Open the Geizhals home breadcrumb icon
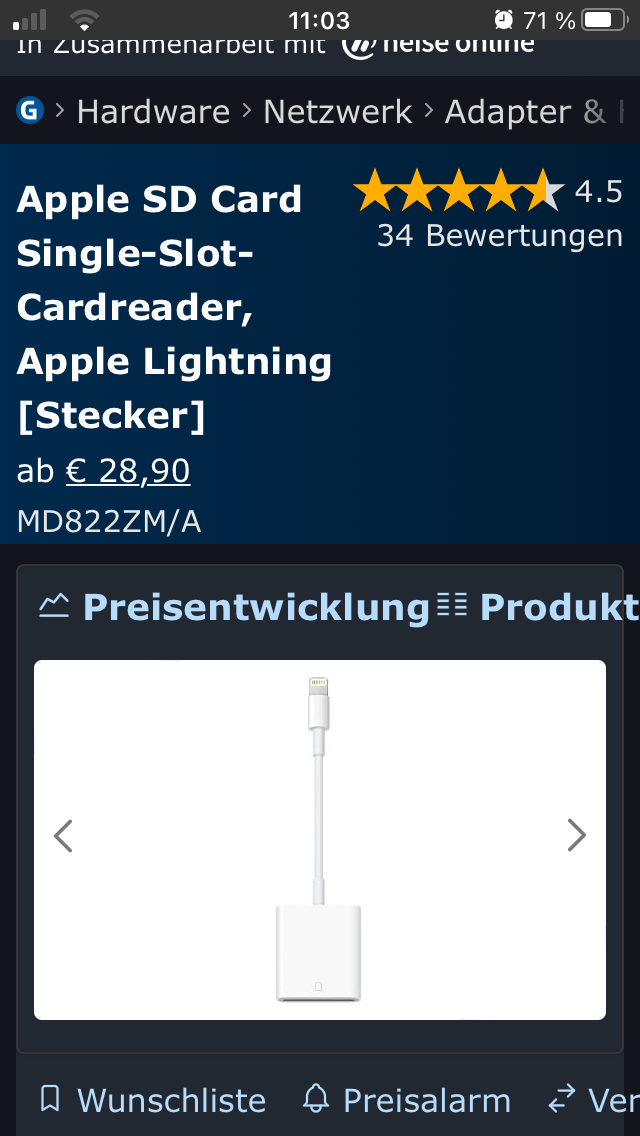640x1136 pixels. pos(29,111)
